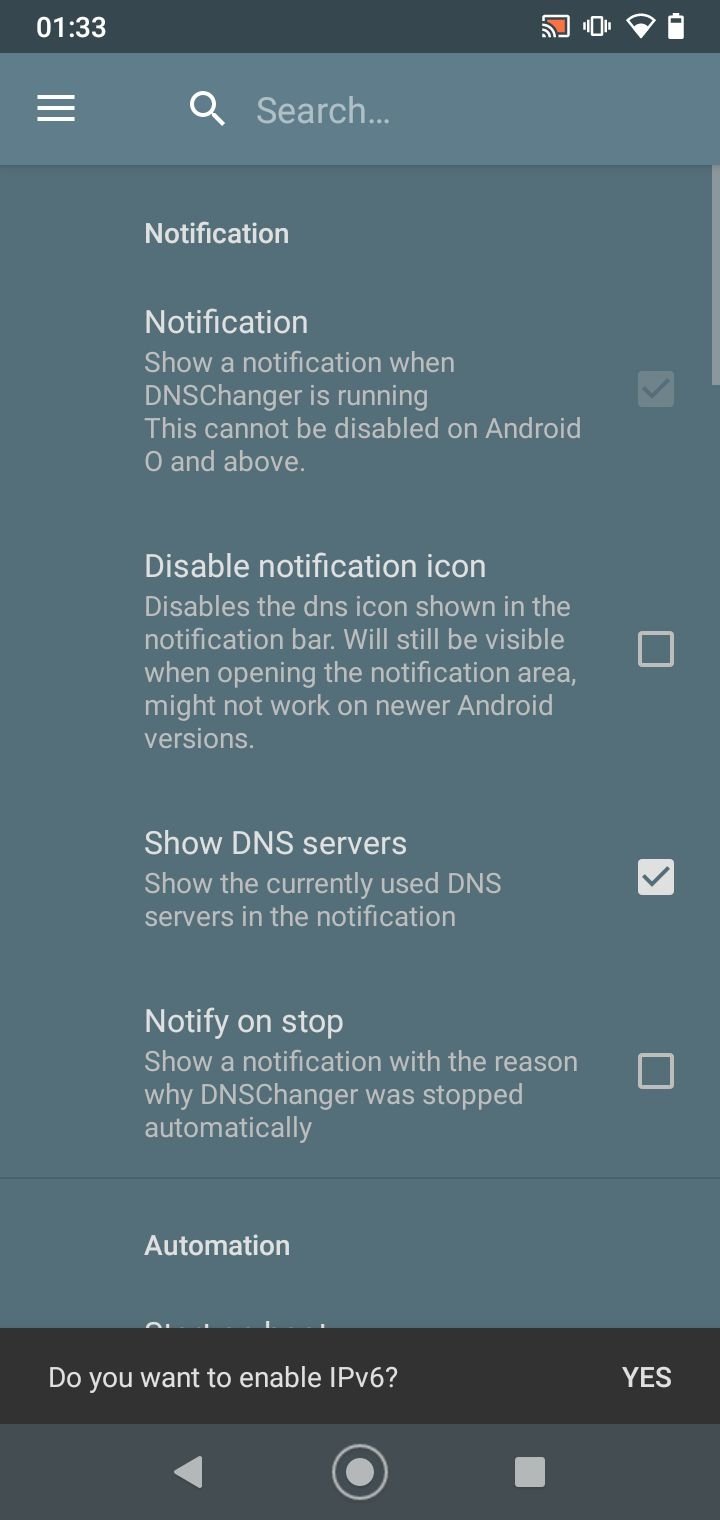Open the hamburger drawer menu
This screenshot has width=720, height=1520.
56,109
